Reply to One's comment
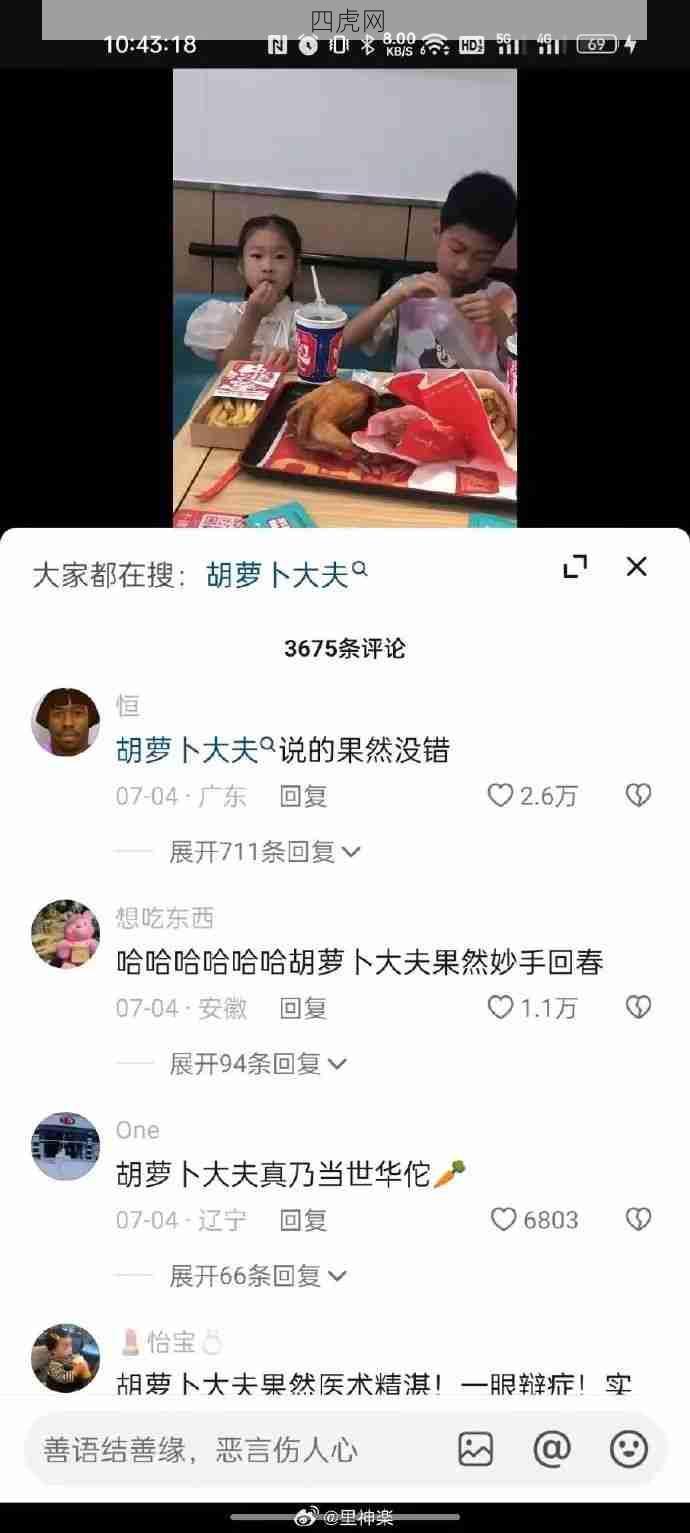 tap(303, 1220)
